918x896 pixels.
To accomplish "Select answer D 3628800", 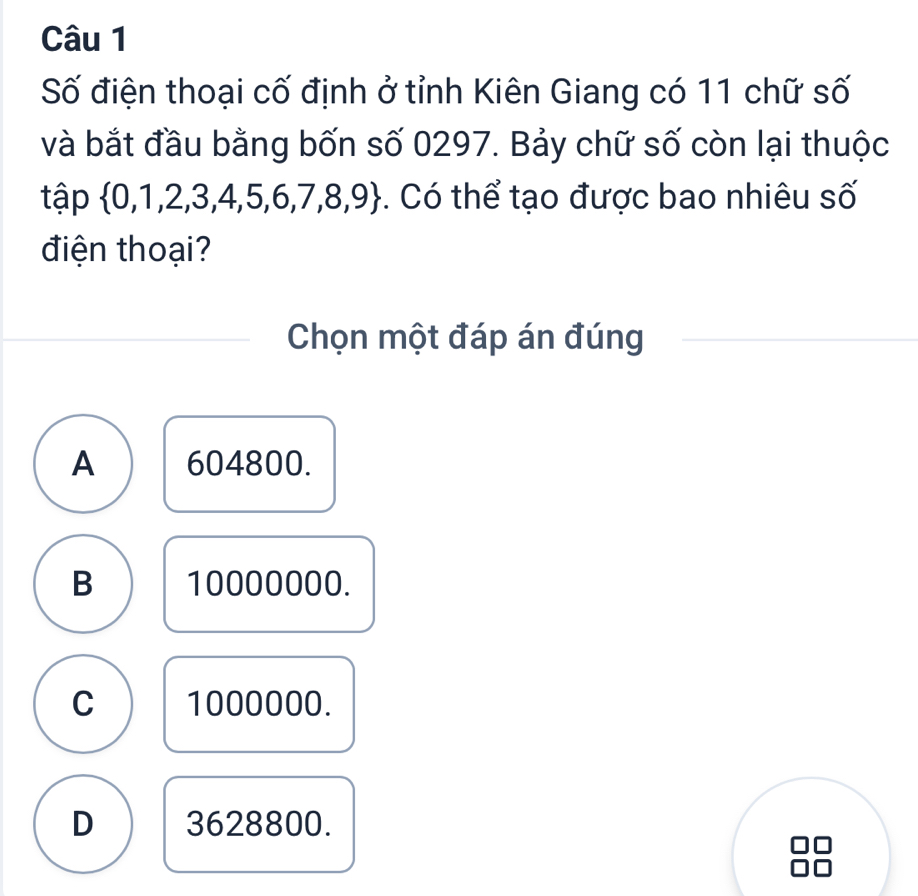I will pos(84,824).
